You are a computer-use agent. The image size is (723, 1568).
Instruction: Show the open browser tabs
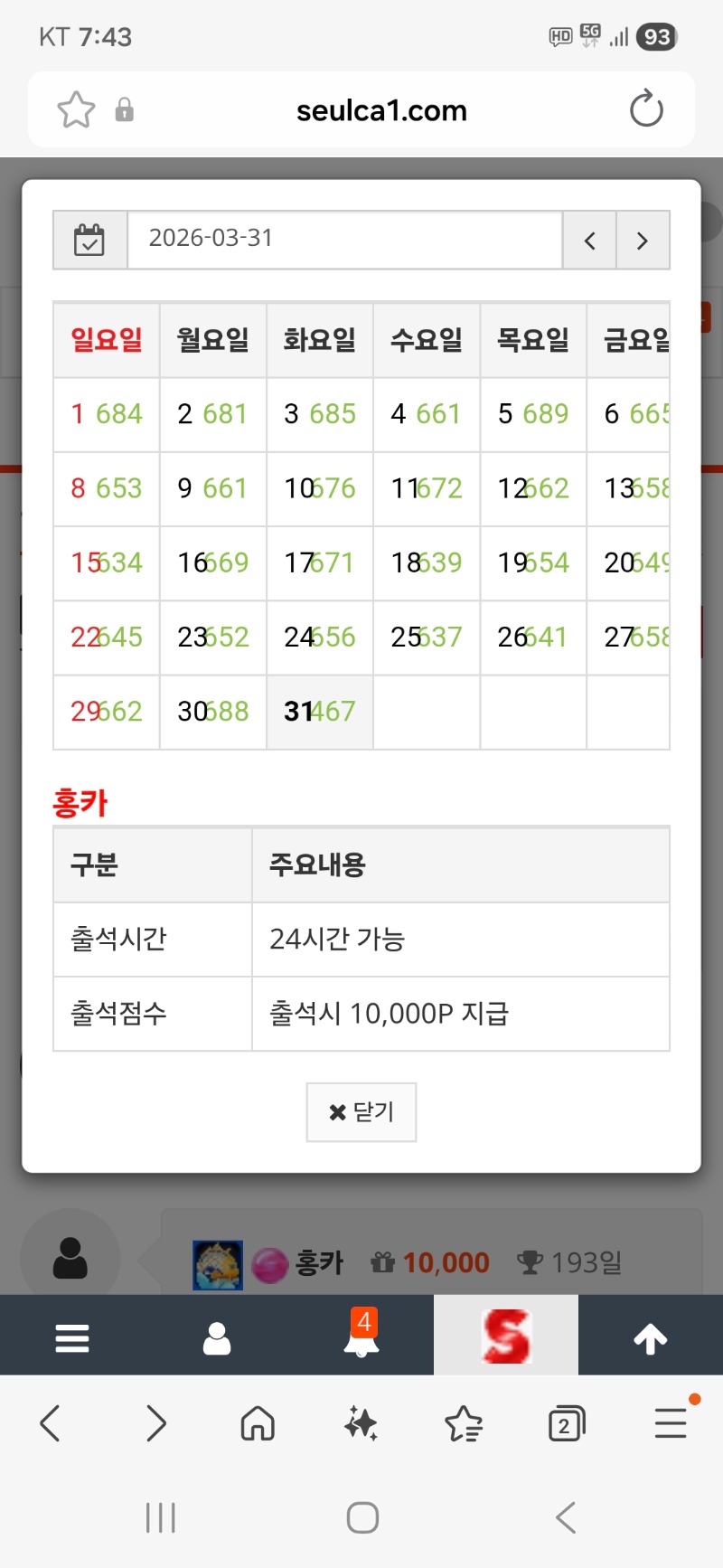pos(567,1424)
